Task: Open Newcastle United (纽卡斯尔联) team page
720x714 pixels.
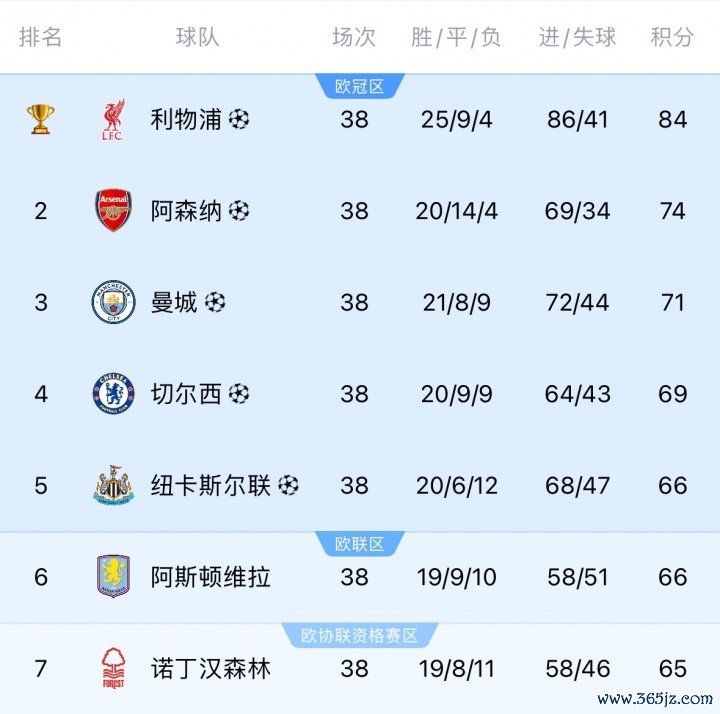Action: [210, 486]
